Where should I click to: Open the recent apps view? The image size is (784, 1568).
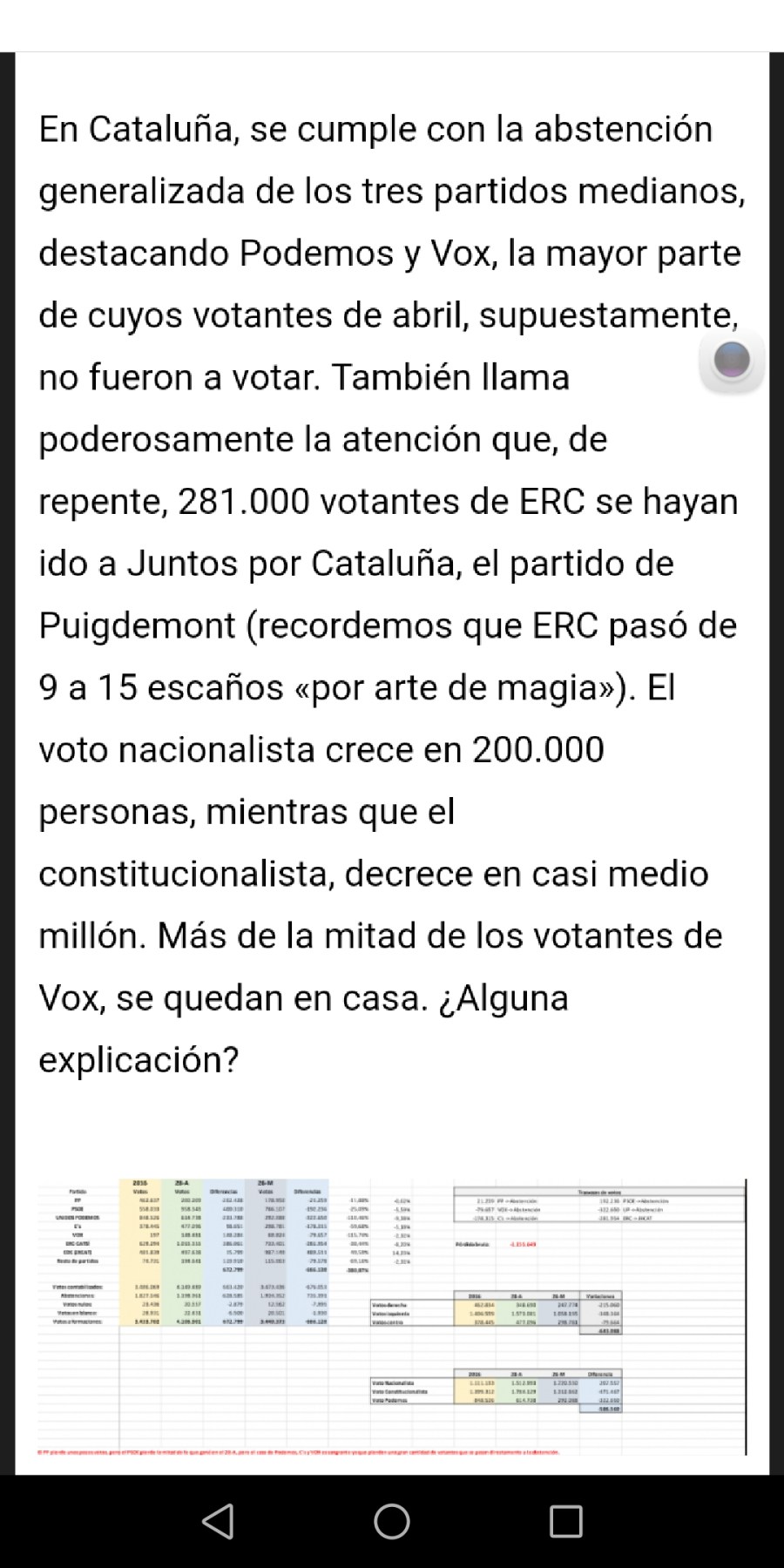coord(566,1521)
